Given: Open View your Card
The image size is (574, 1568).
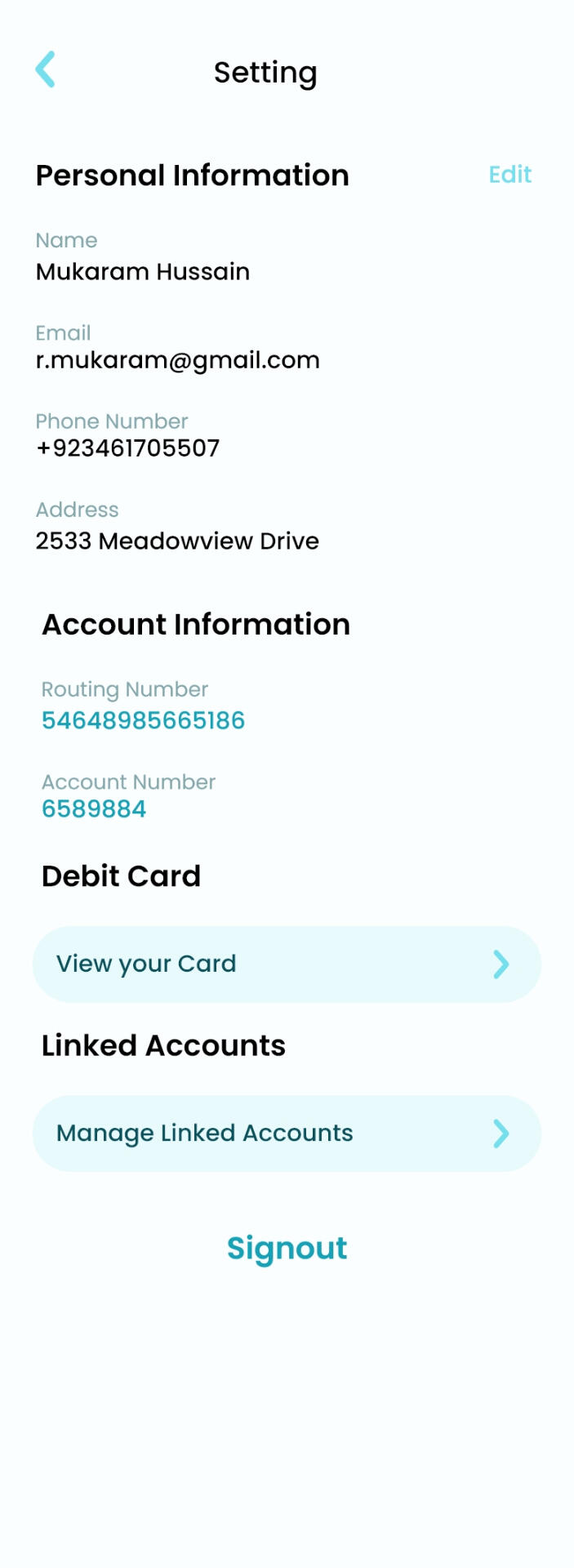Looking at the screenshot, I should (287, 964).
